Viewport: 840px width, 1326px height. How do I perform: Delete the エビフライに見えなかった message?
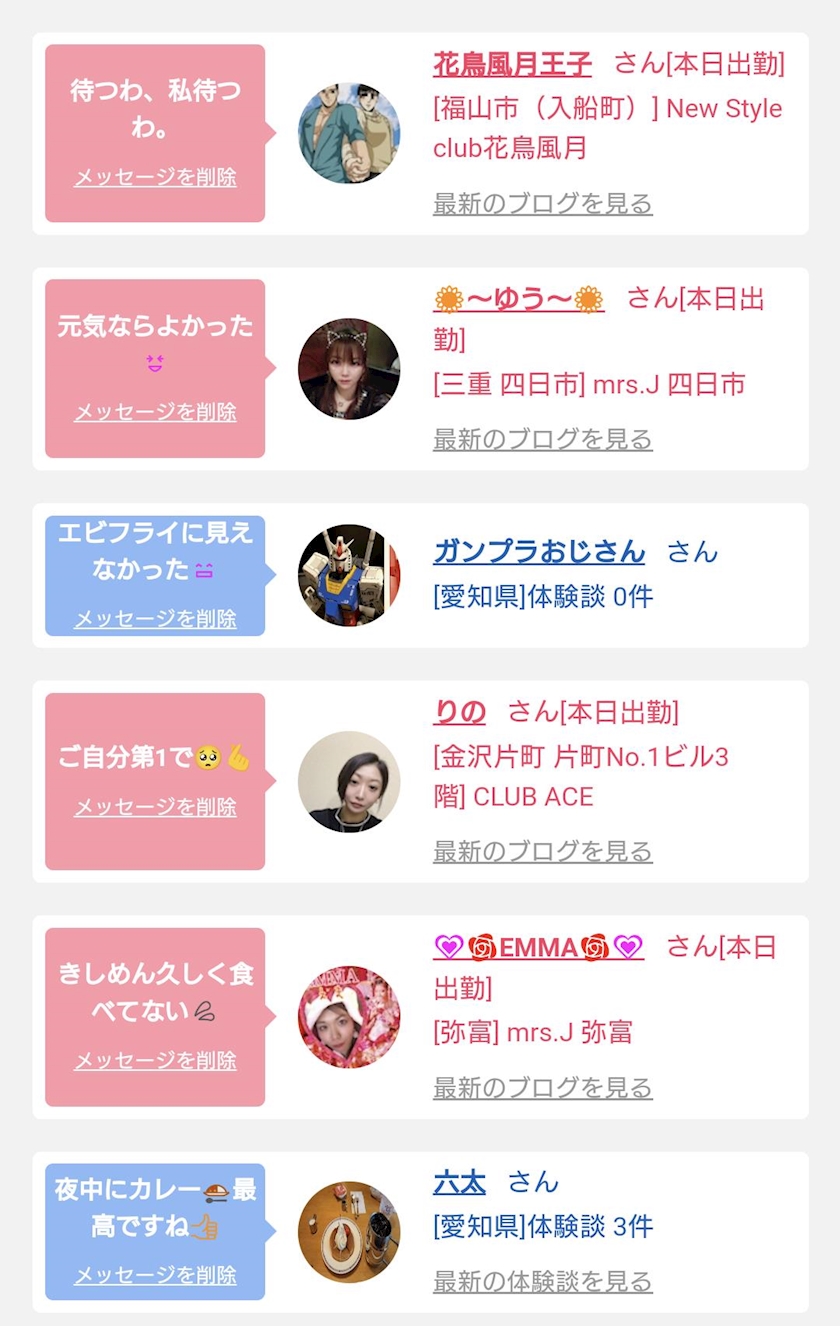pyautogui.click(x=155, y=619)
